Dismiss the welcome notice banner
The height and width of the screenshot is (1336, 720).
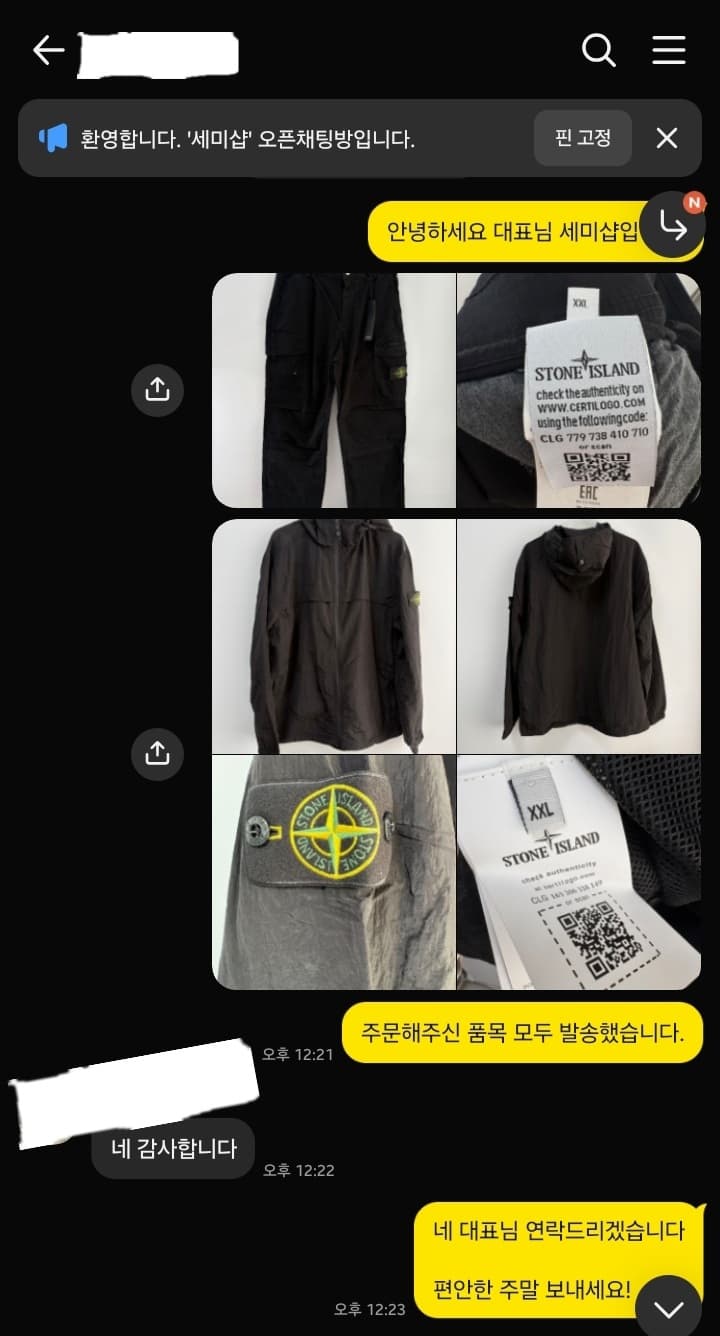[x=667, y=138]
